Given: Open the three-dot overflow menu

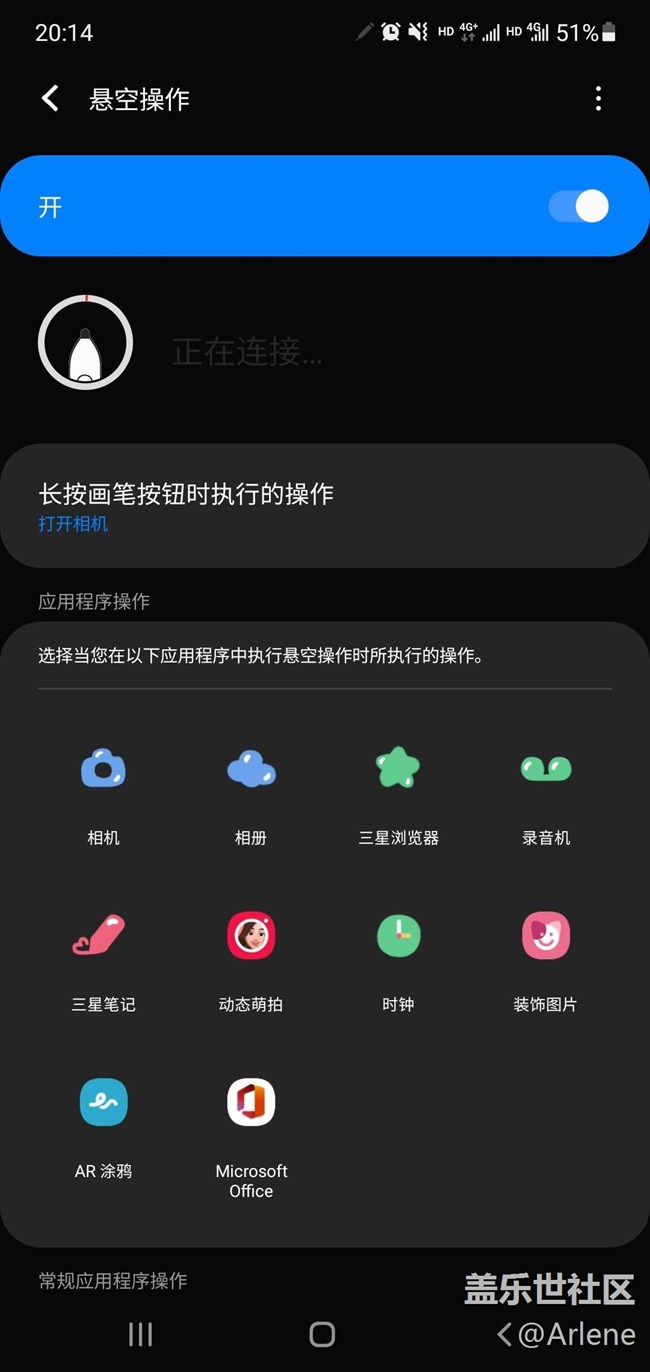Looking at the screenshot, I should tap(598, 98).
